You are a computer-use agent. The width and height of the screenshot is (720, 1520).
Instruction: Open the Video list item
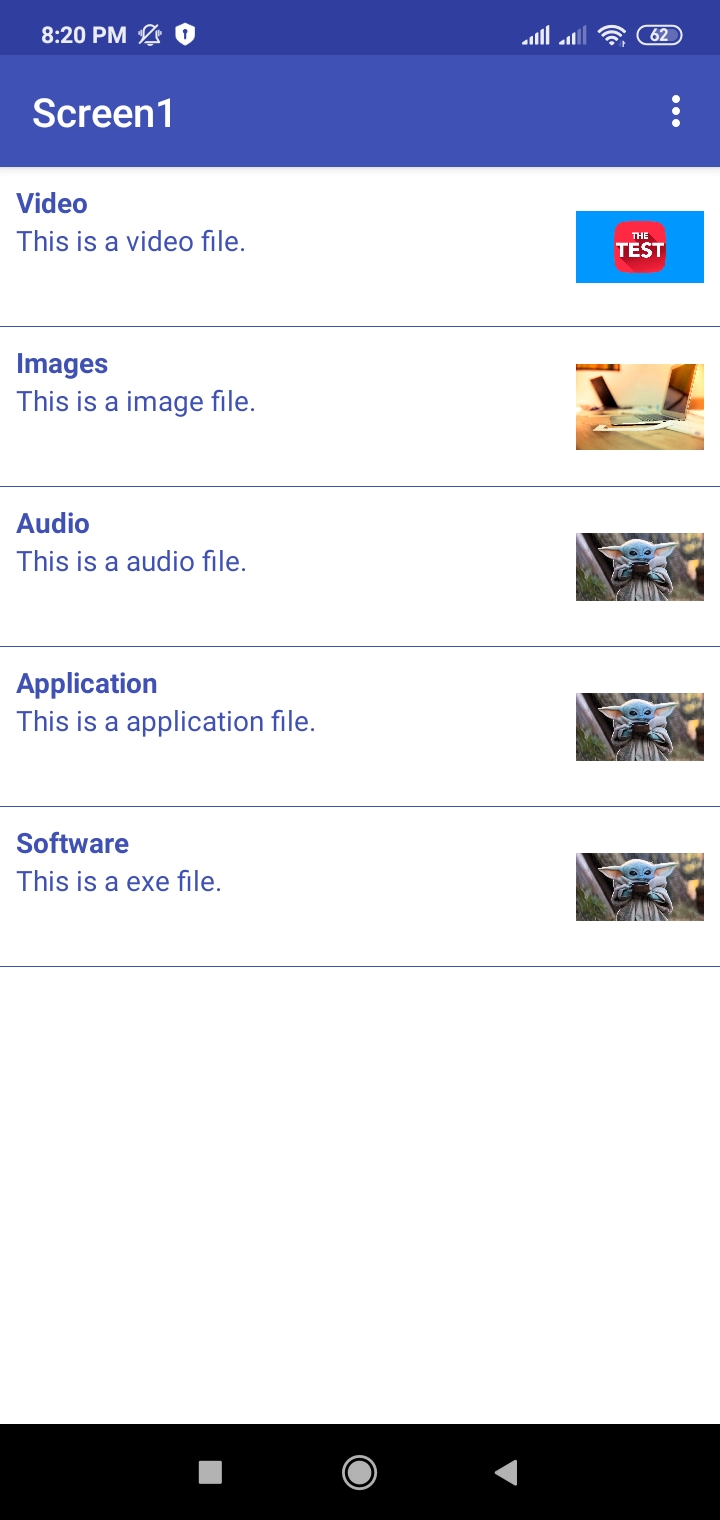click(x=300, y=246)
